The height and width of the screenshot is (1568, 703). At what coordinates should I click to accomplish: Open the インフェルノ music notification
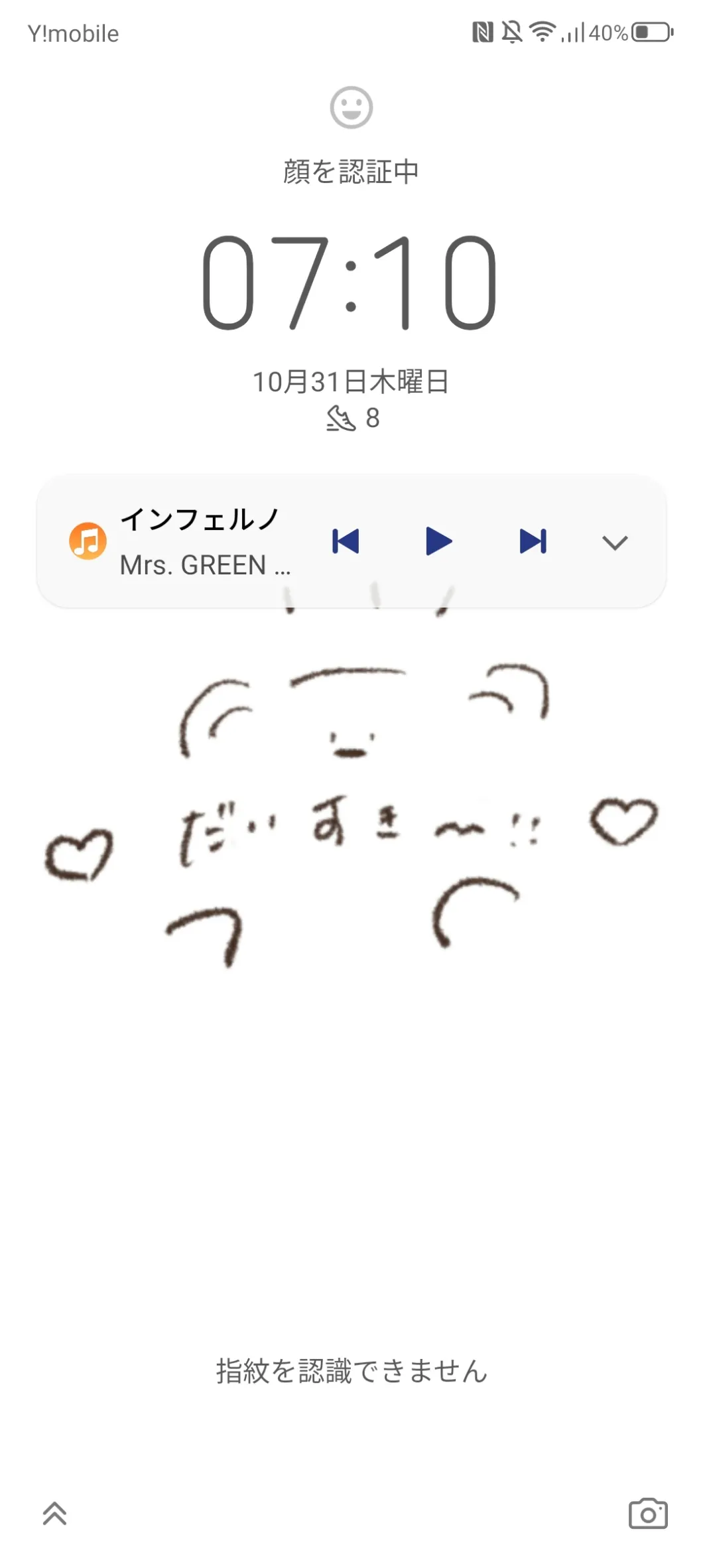pos(199,541)
